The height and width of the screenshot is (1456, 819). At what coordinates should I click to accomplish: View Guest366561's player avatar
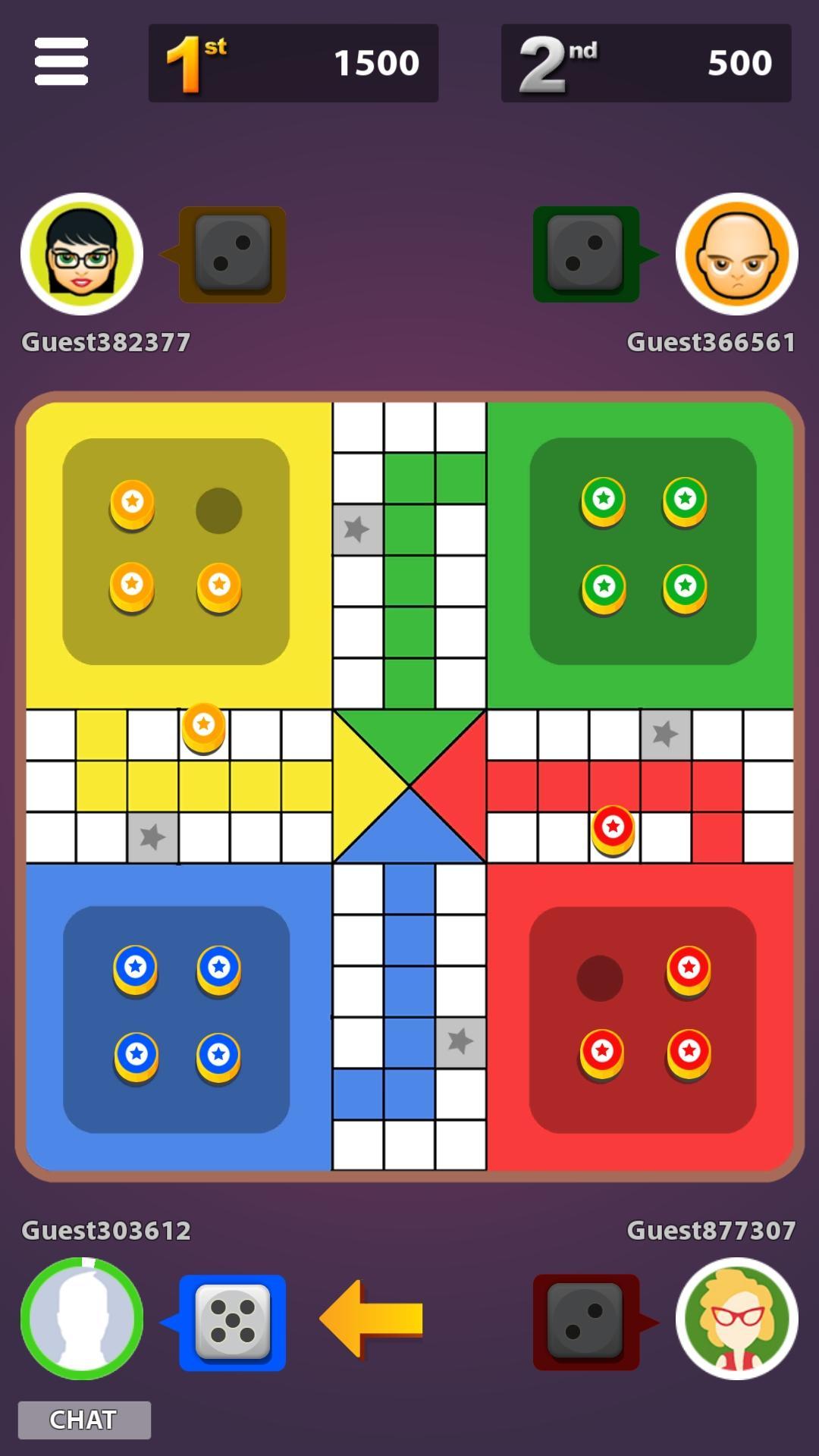coord(736,254)
